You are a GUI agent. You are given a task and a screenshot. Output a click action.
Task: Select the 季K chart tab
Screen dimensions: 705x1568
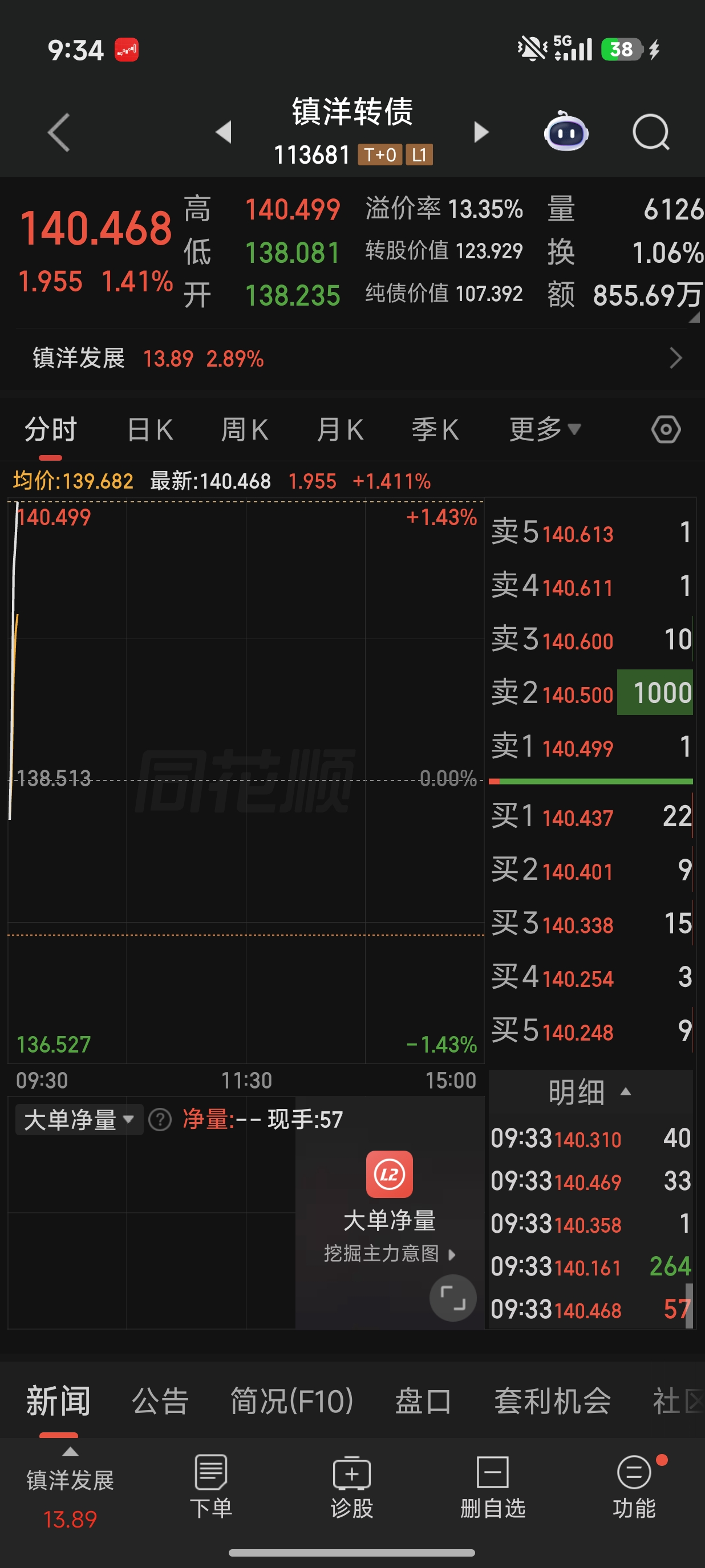click(x=435, y=430)
